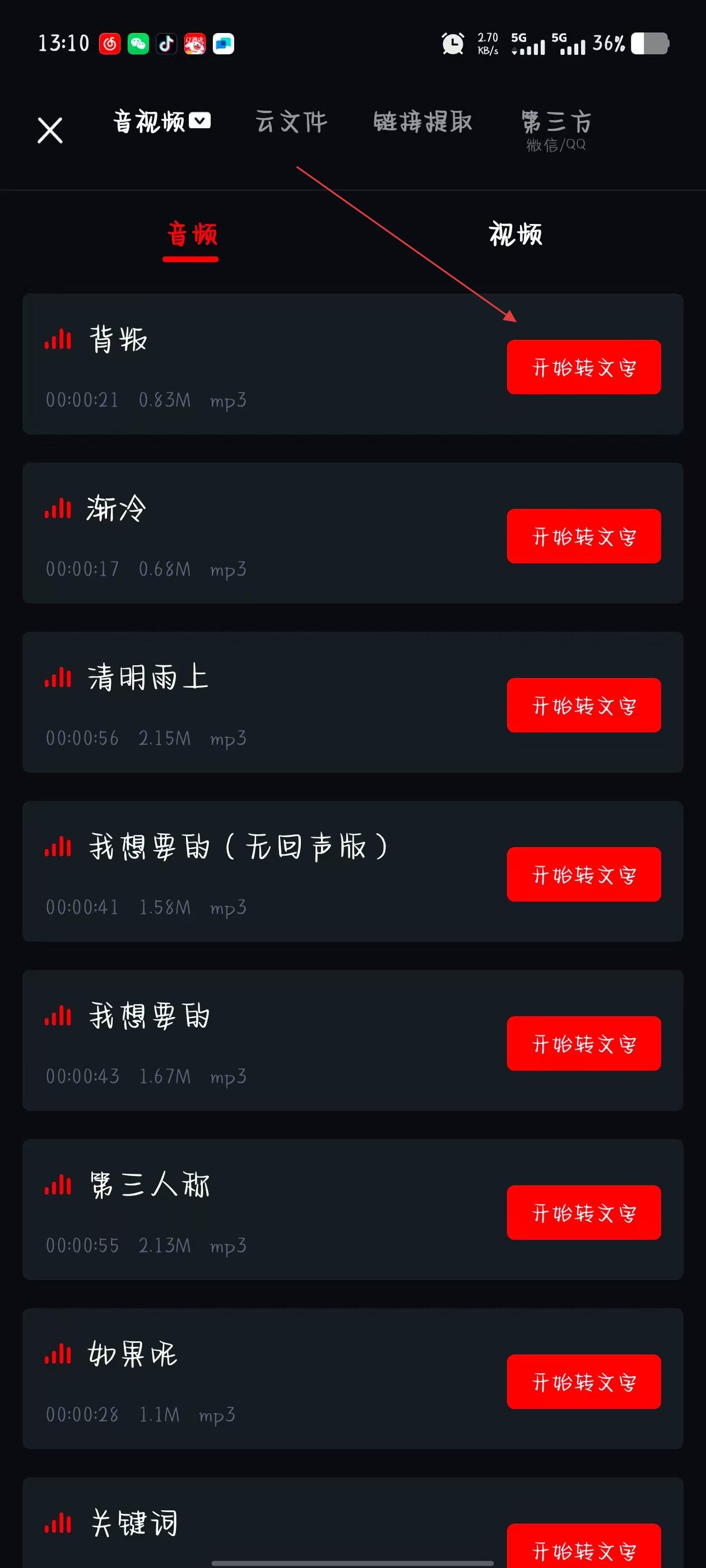706x1568 pixels.
Task: Switch to the 云文件 tab
Action: (x=291, y=122)
